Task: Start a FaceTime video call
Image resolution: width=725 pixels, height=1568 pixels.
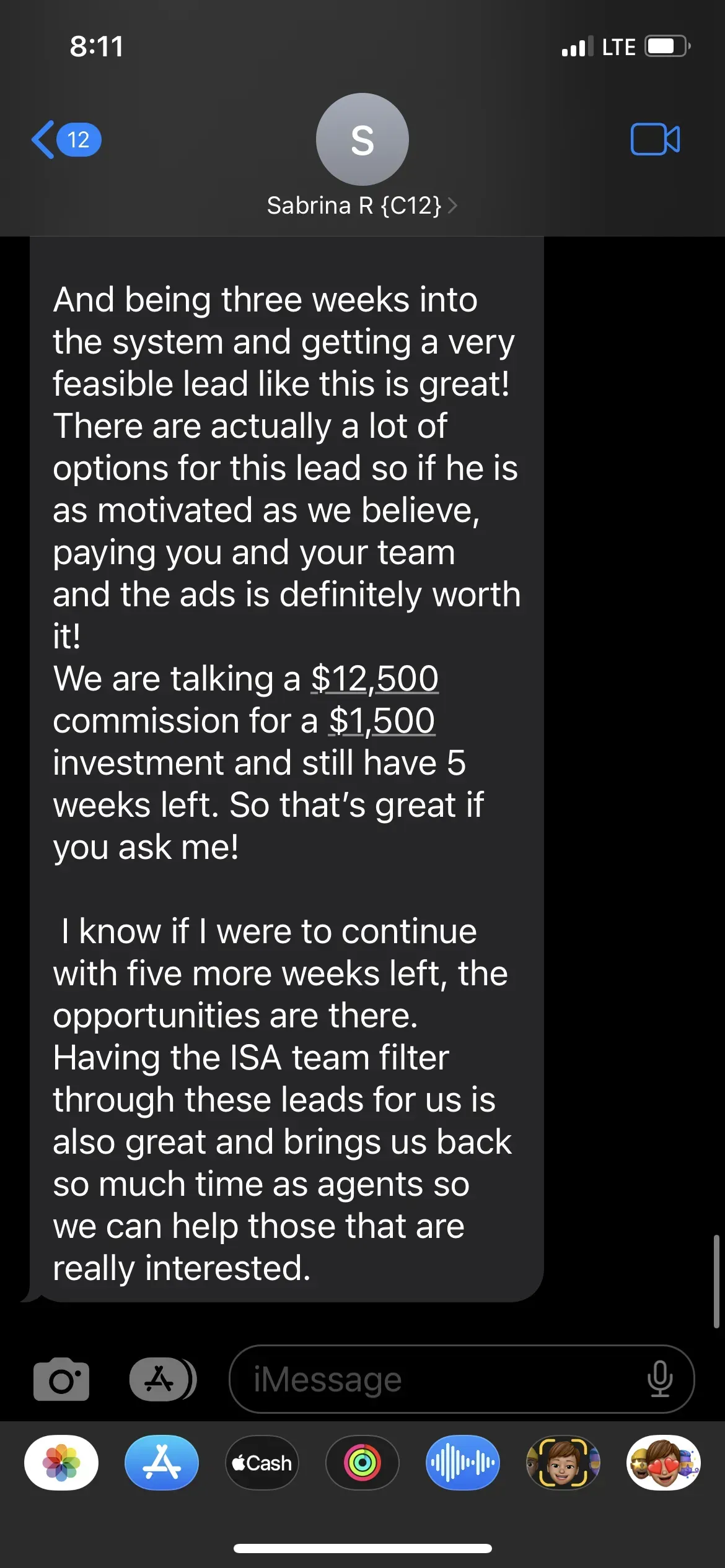Action: pos(655,139)
